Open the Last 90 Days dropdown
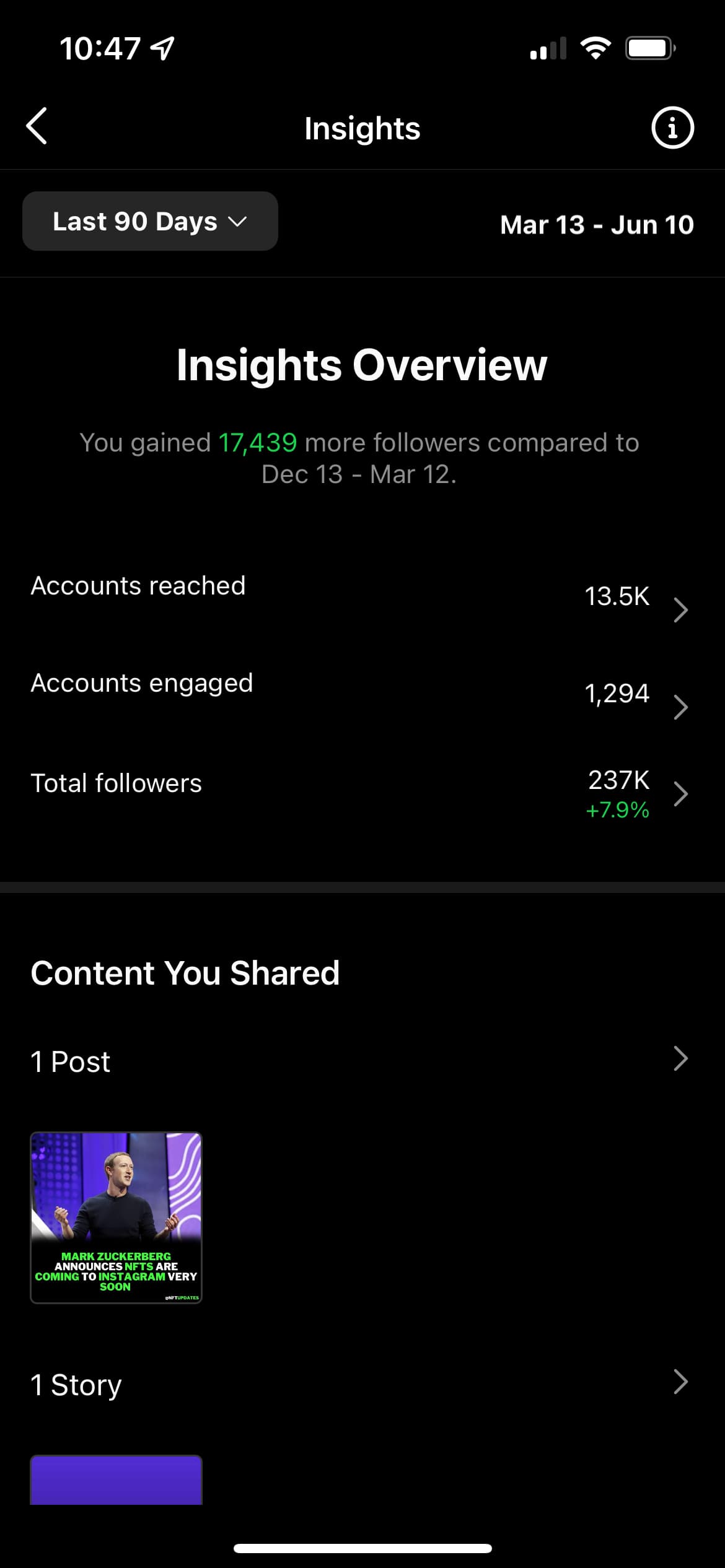 pos(150,221)
